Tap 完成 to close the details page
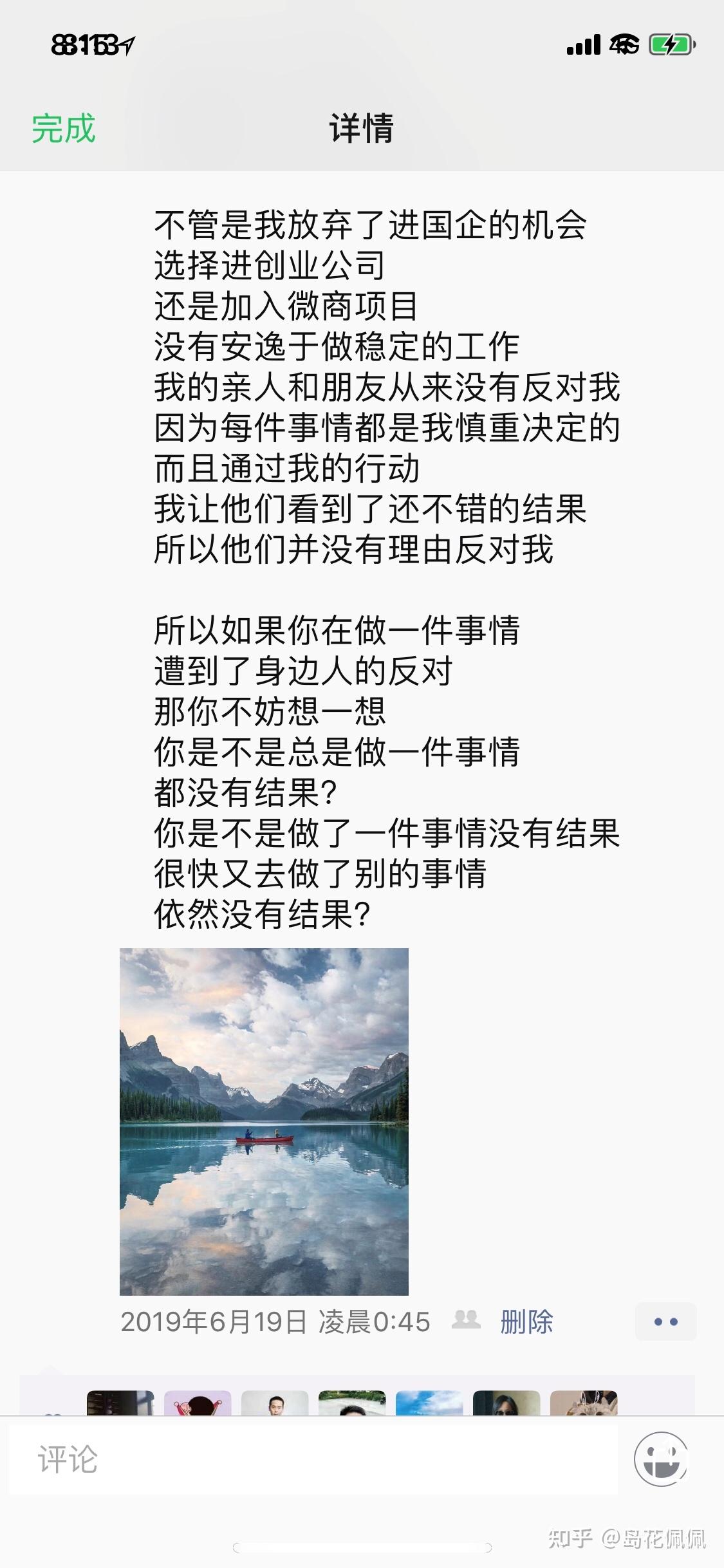 [x=64, y=128]
